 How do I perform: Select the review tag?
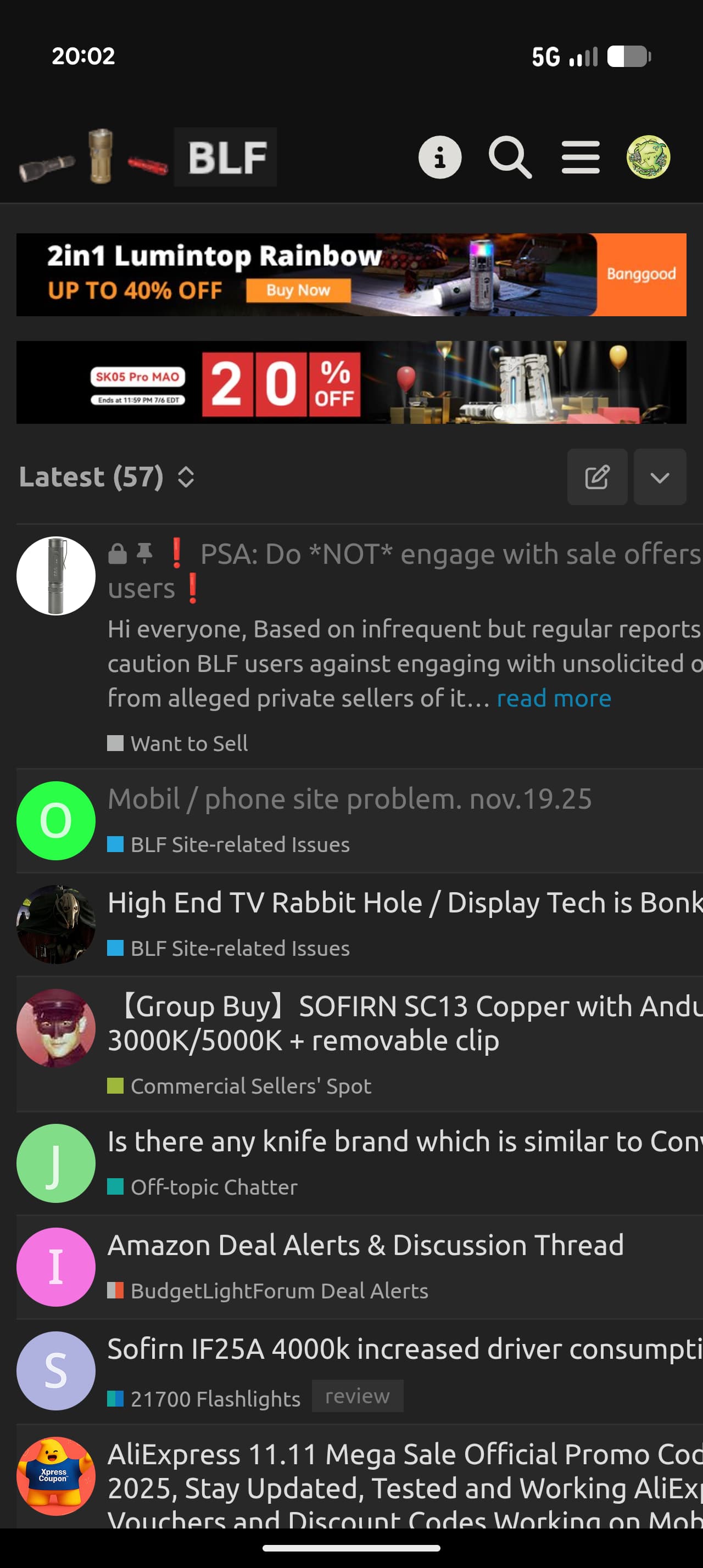pos(358,1396)
